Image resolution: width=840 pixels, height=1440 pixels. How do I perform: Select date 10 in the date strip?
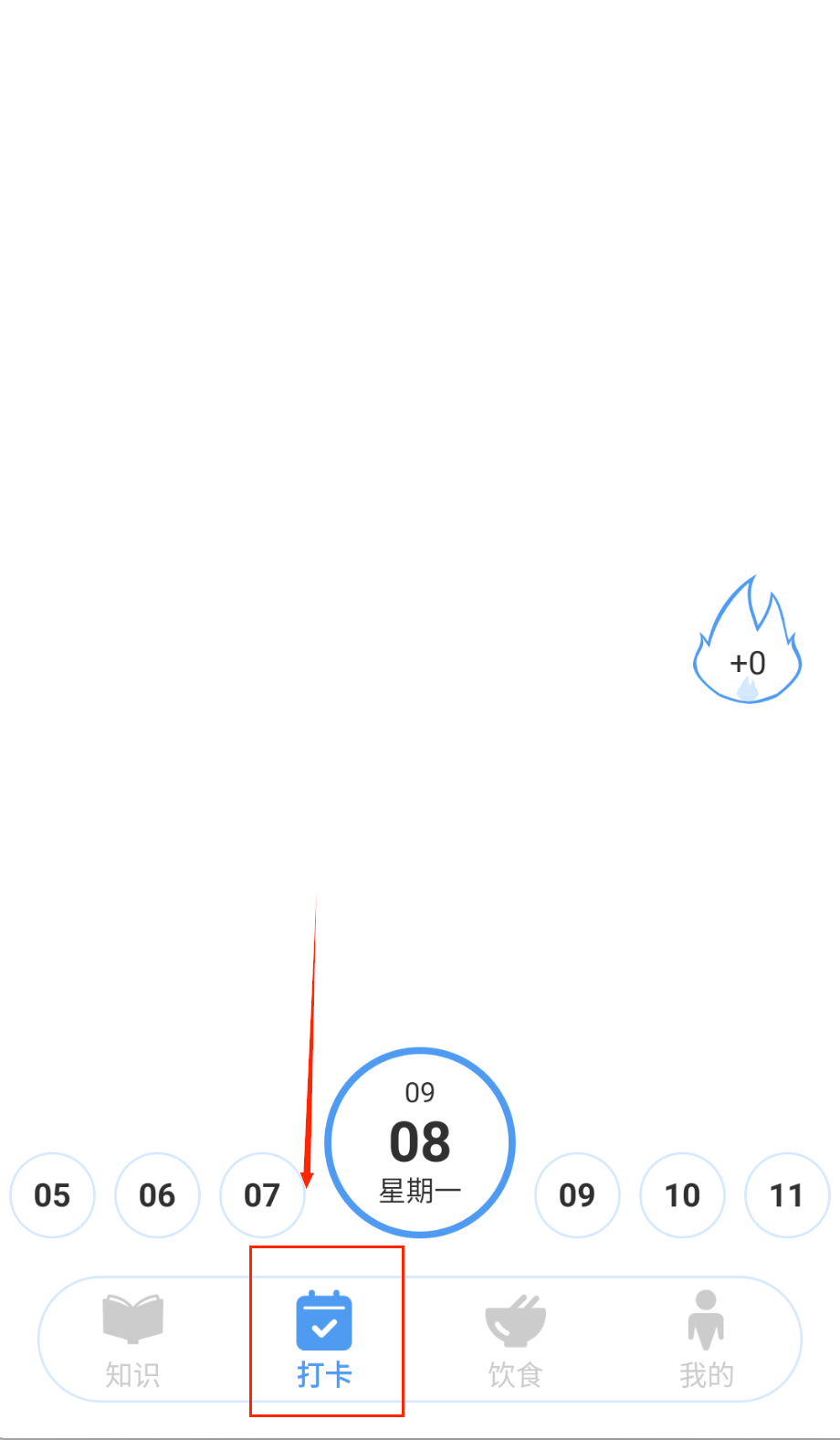(682, 1194)
